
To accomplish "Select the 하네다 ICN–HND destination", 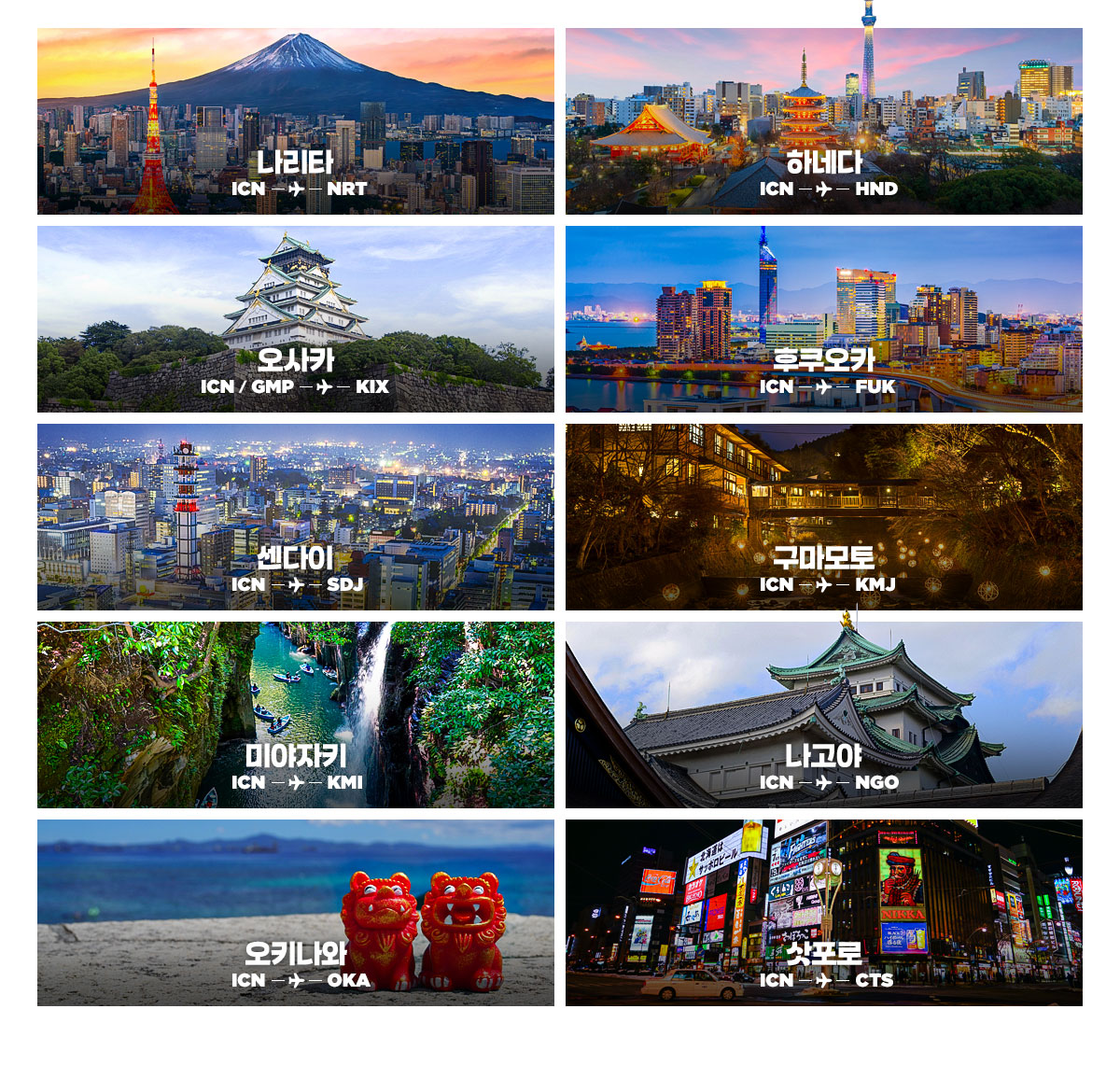I will 823,121.
